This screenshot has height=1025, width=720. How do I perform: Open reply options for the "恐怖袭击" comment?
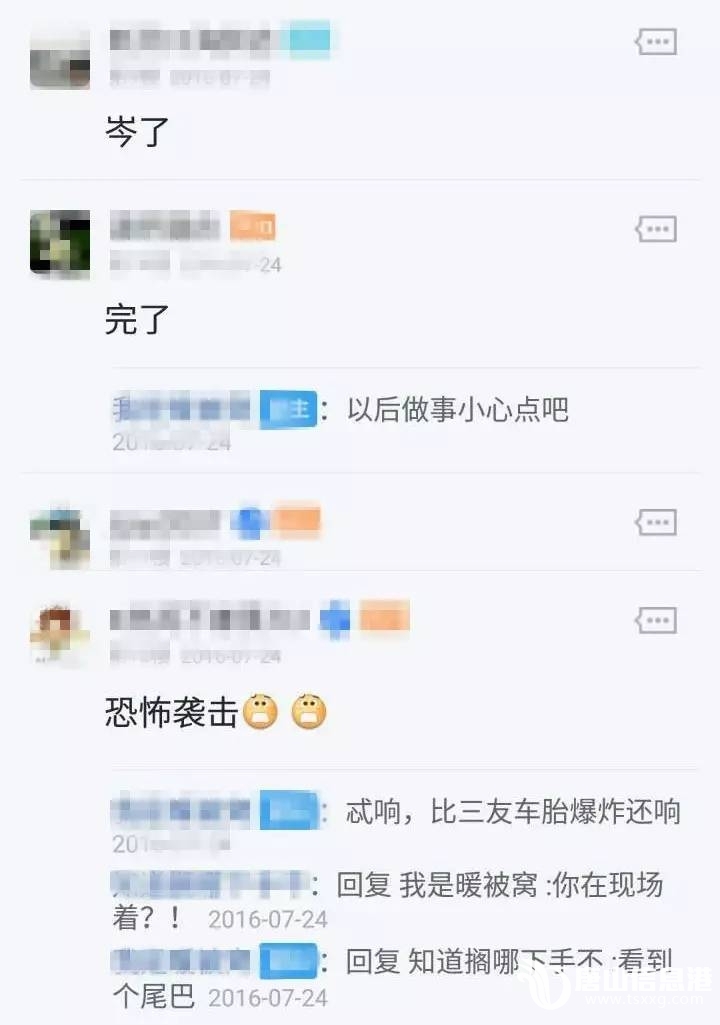click(656, 620)
